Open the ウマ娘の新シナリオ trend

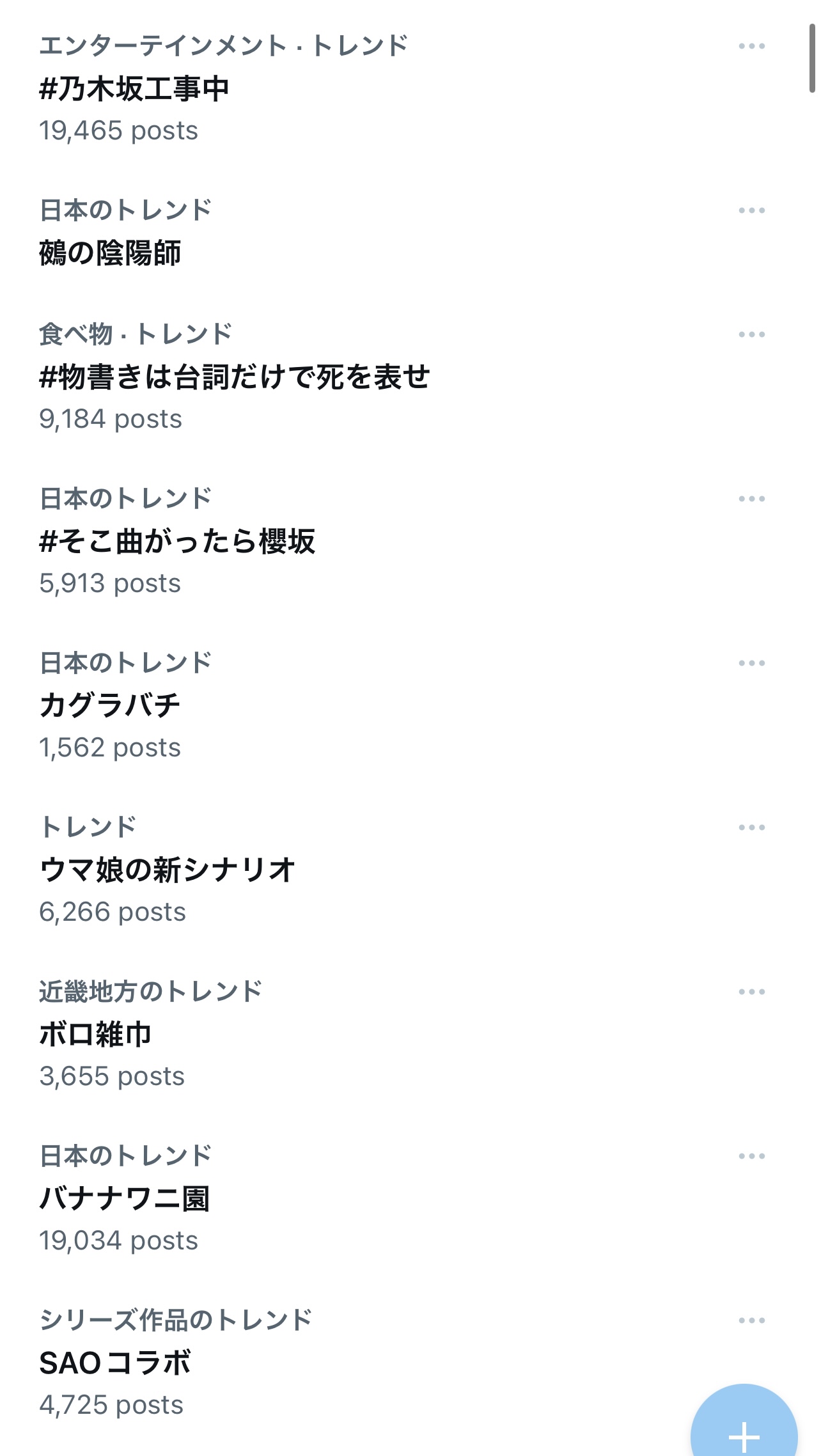click(x=167, y=870)
